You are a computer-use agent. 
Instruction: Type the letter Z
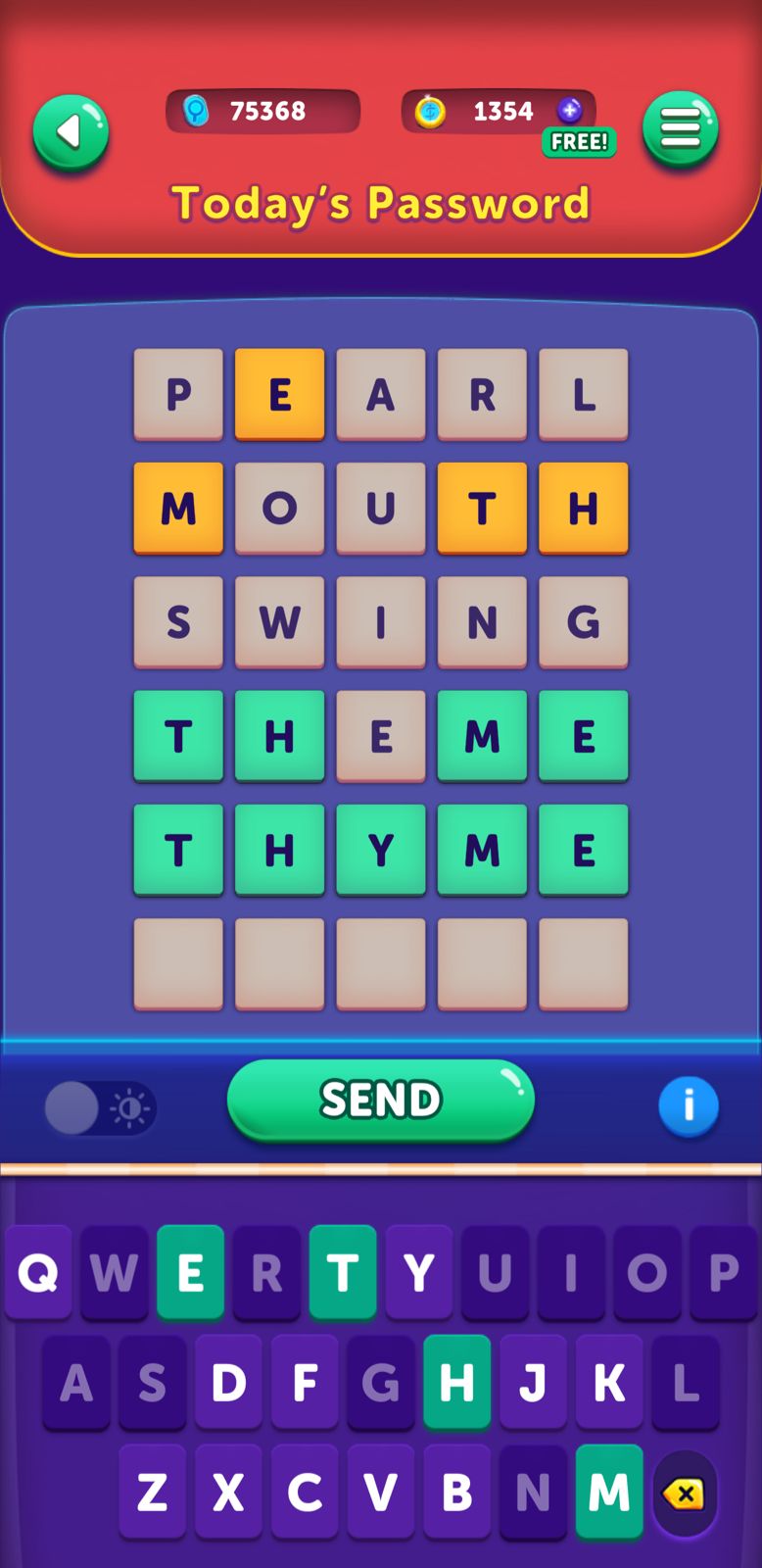(x=152, y=1492)
